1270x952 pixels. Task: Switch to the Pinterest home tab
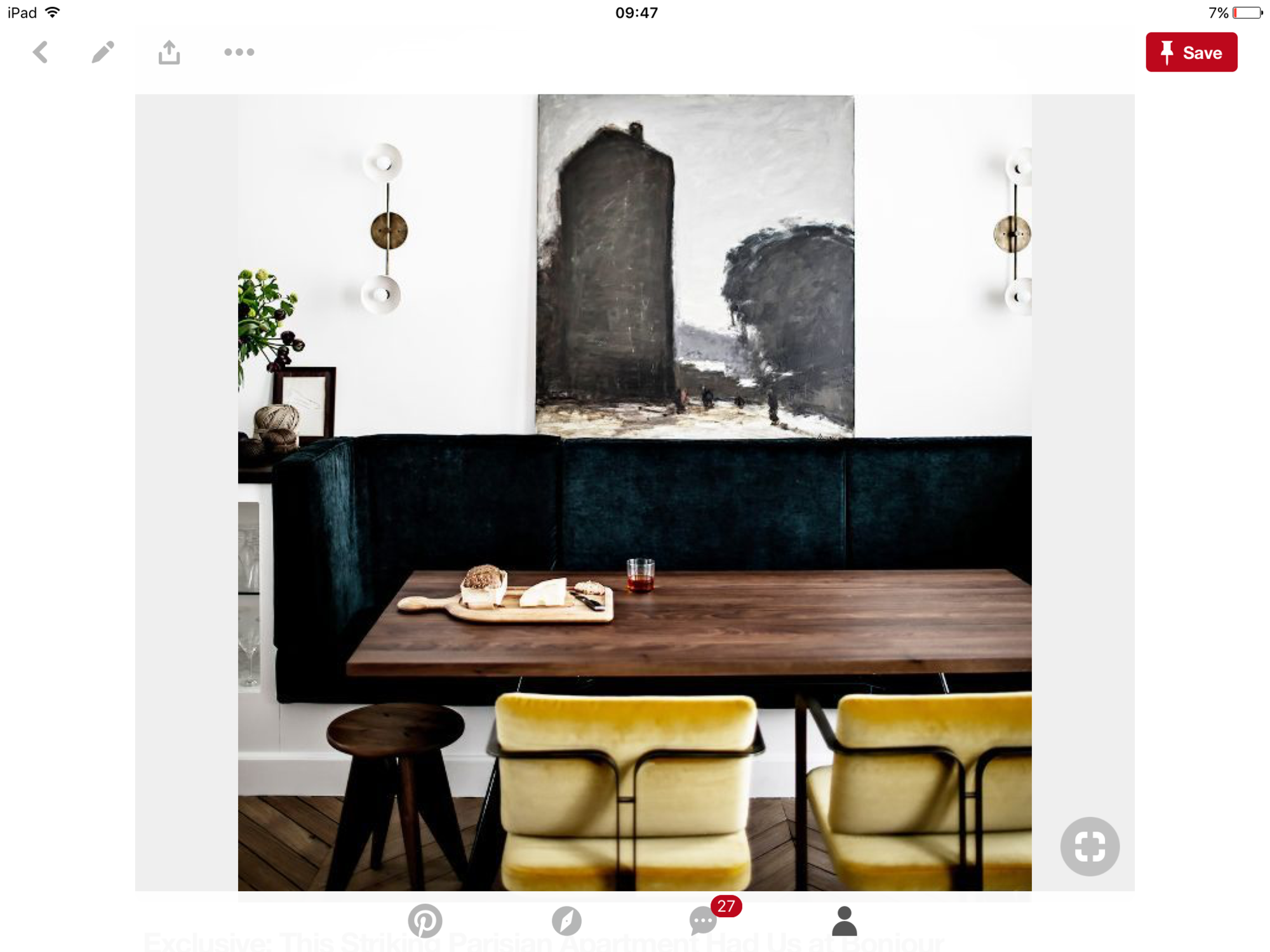click(425, 920)
